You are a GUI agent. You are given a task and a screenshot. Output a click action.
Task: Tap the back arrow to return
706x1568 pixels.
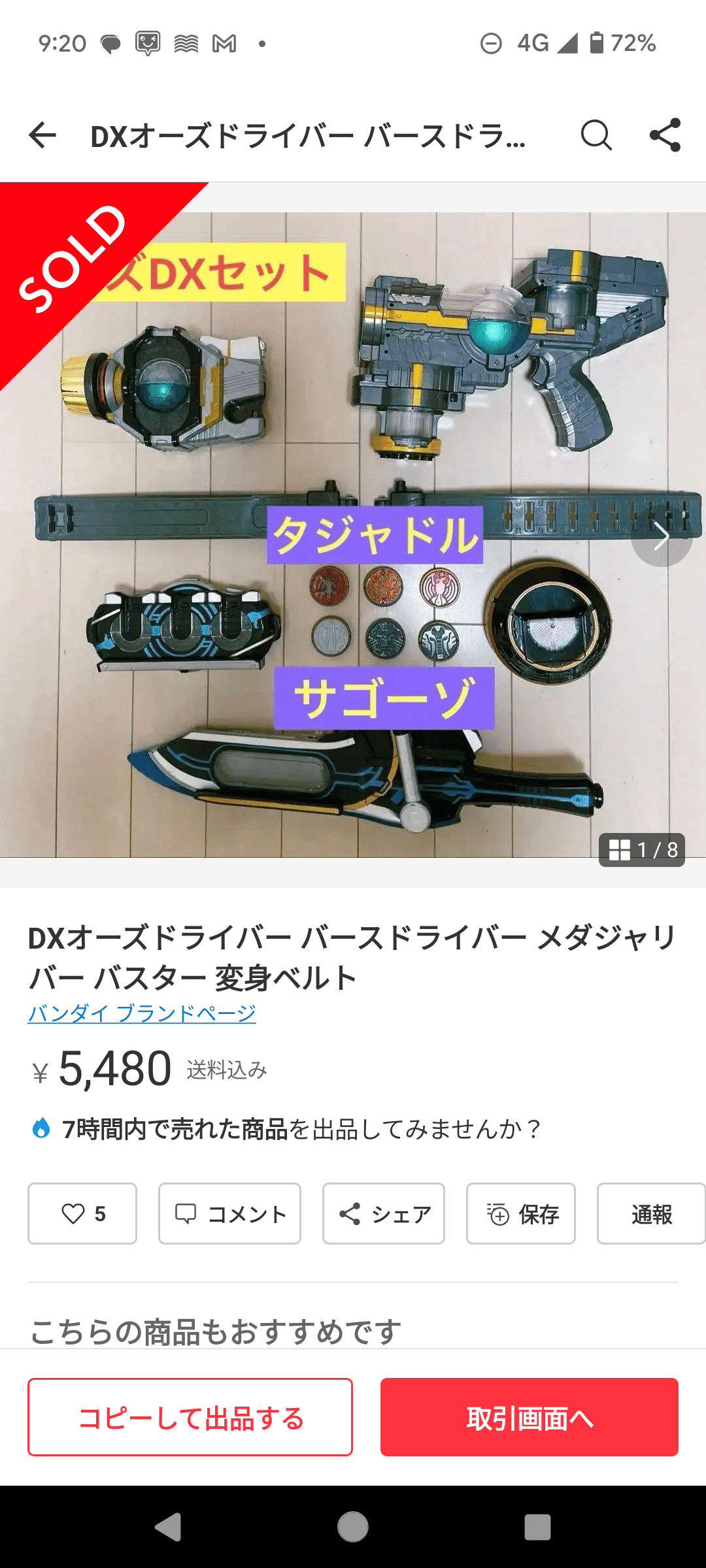[x=44, y=136]
